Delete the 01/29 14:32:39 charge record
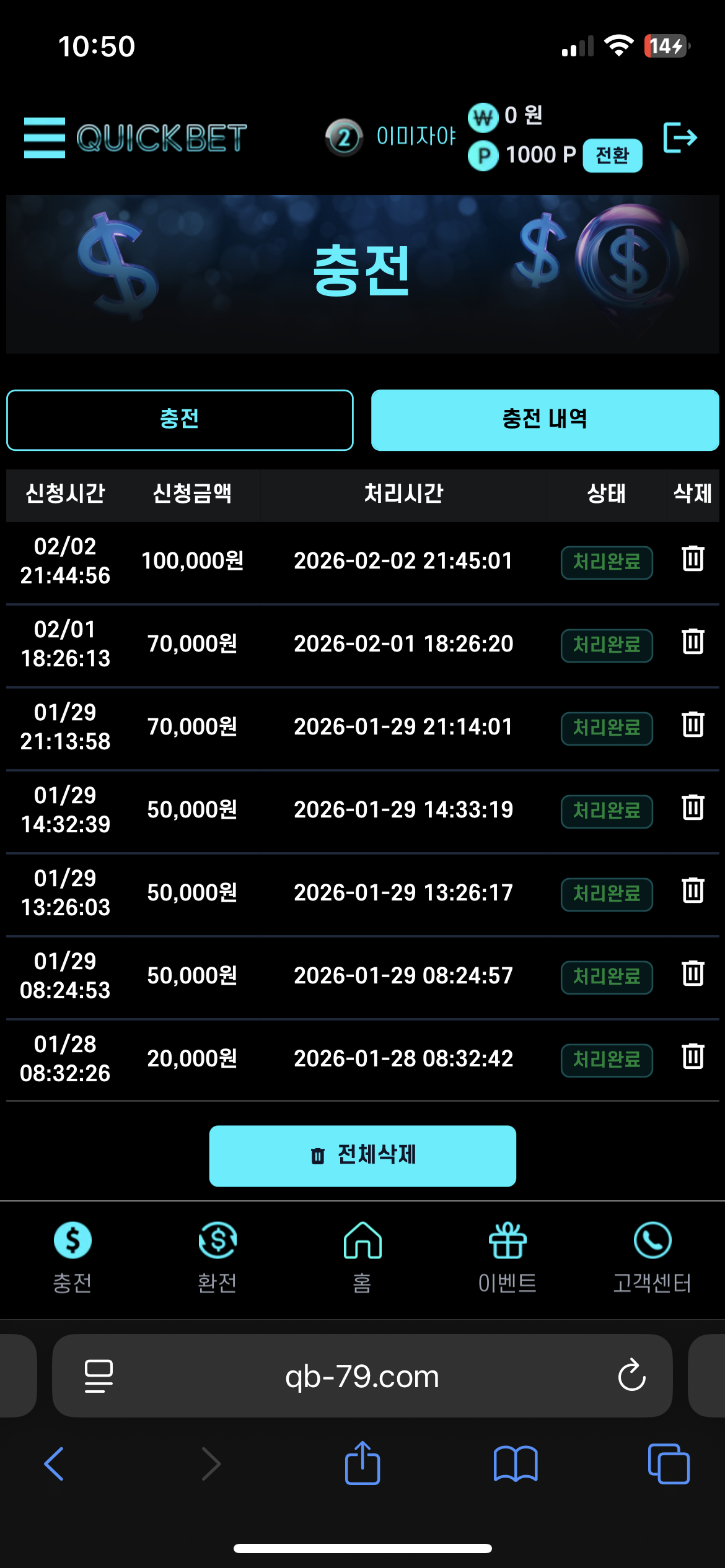 click(693, 808)
